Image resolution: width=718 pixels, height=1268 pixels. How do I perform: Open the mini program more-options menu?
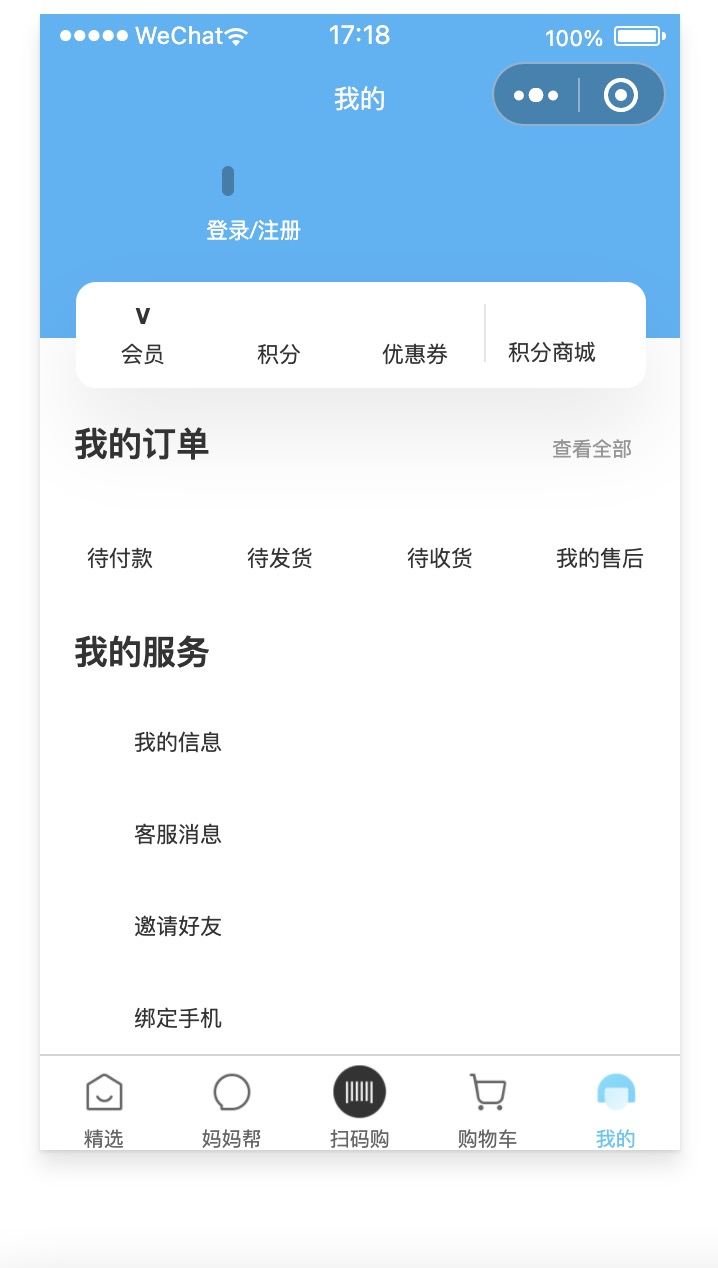tap(536, 95)
